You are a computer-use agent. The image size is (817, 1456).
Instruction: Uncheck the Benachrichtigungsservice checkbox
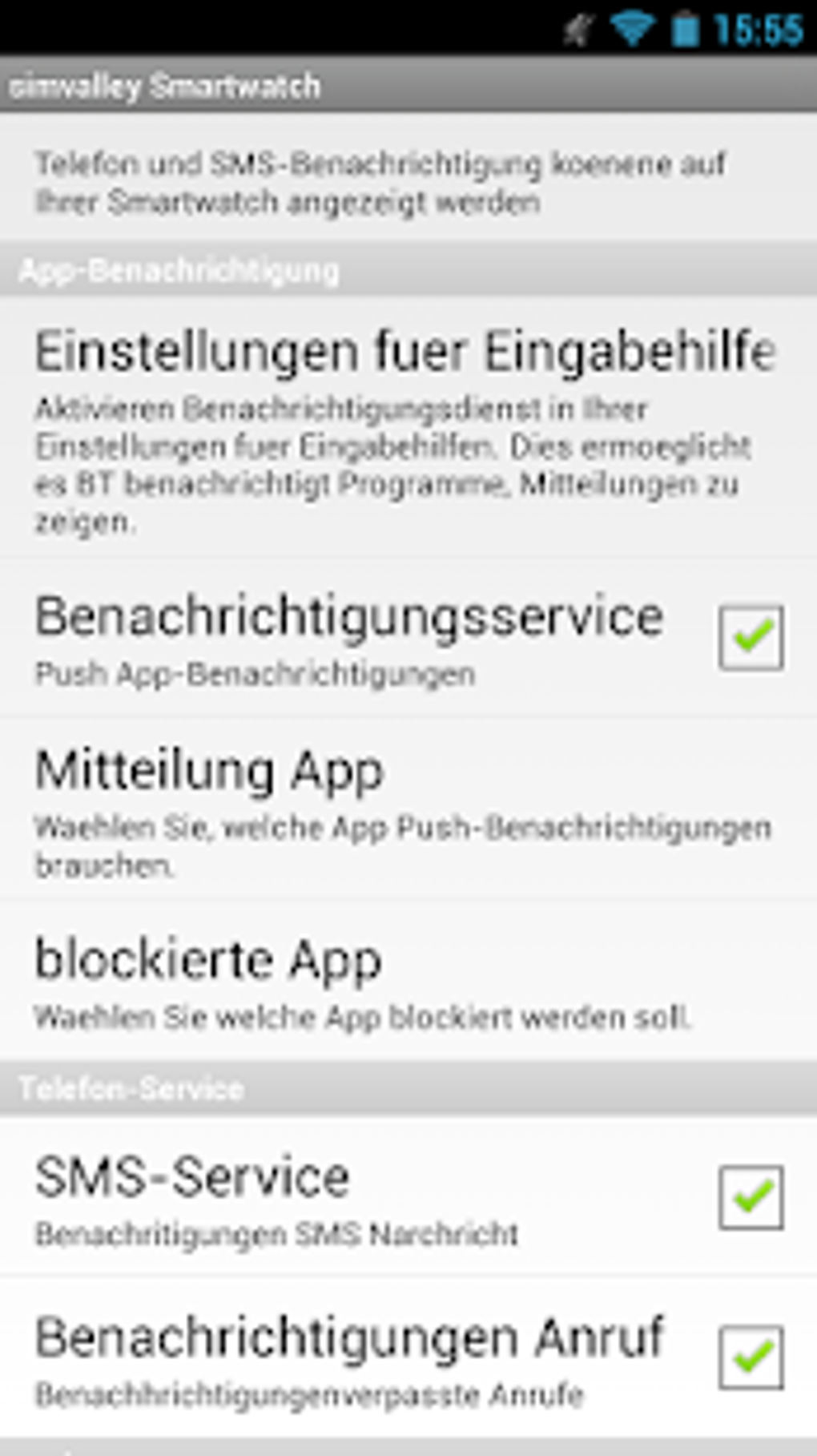click(x=751, y=638)
